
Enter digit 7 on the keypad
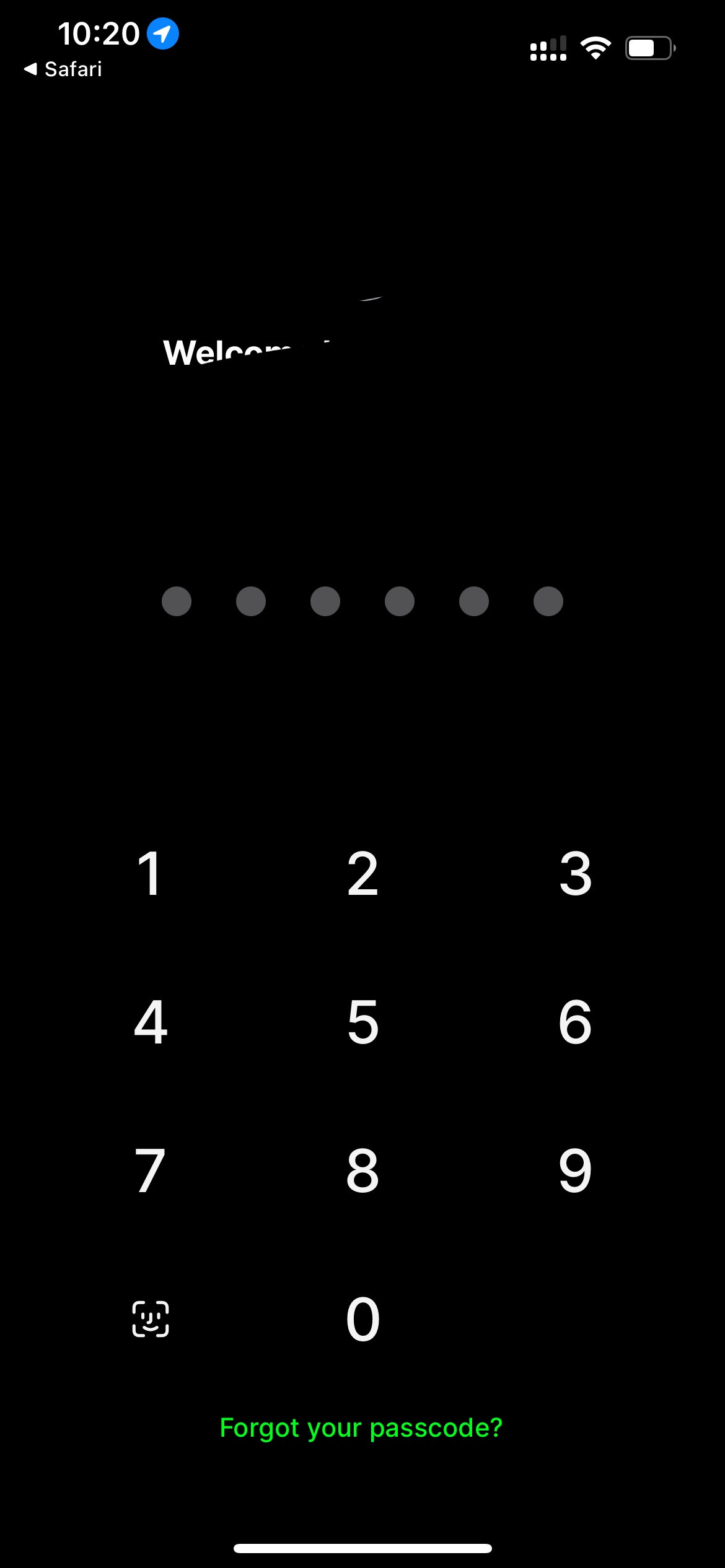[150, 1170]
